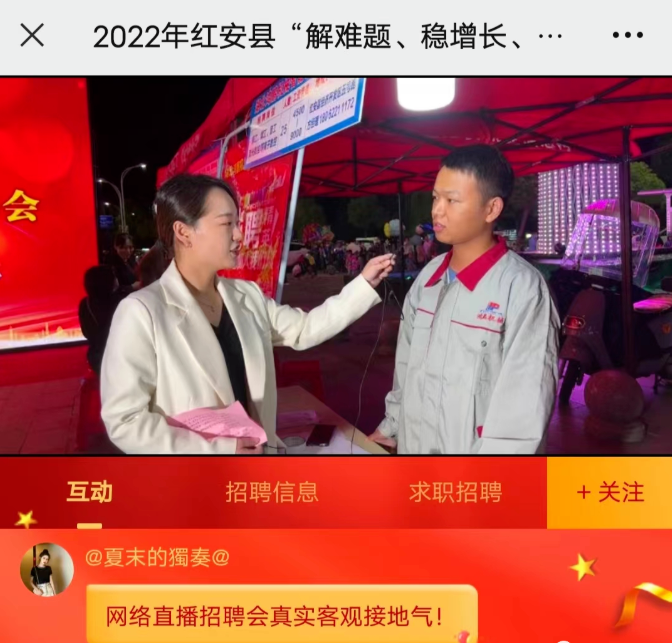The width and height of the screenshot is (672, 643).
Task: Open the three-dot overflow menu
Action: (627, 36)
